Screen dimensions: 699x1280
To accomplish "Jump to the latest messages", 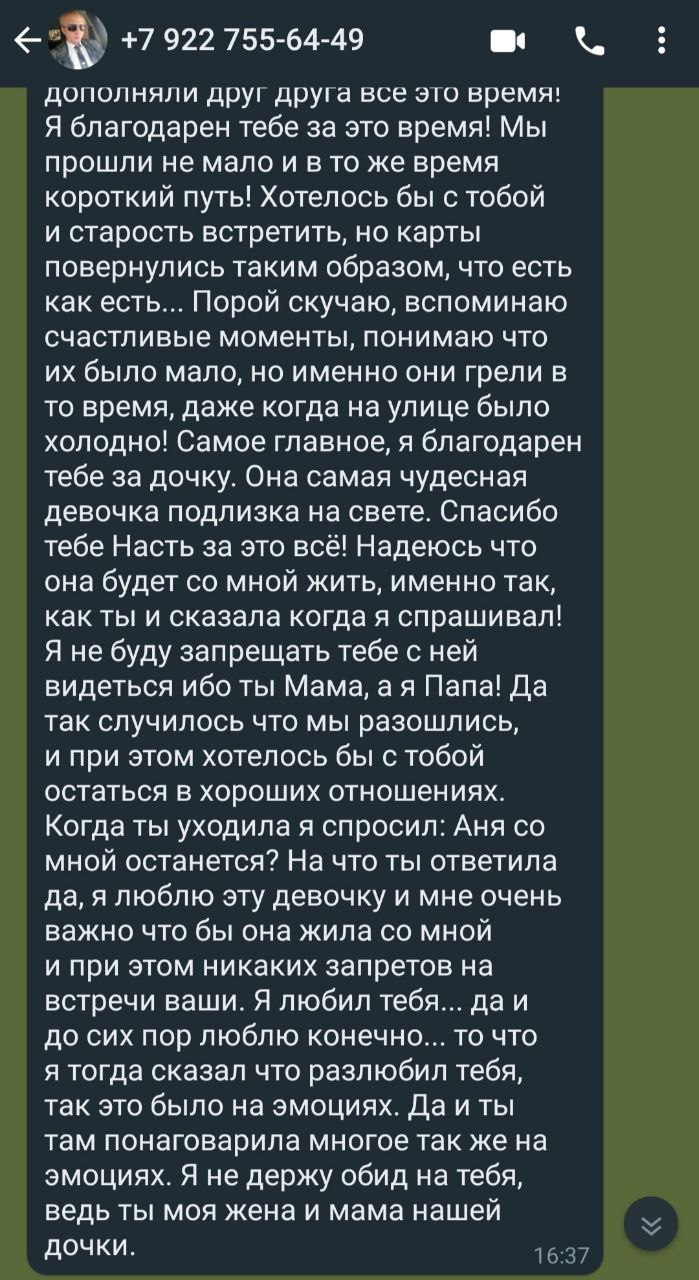I will (650, 1224).
